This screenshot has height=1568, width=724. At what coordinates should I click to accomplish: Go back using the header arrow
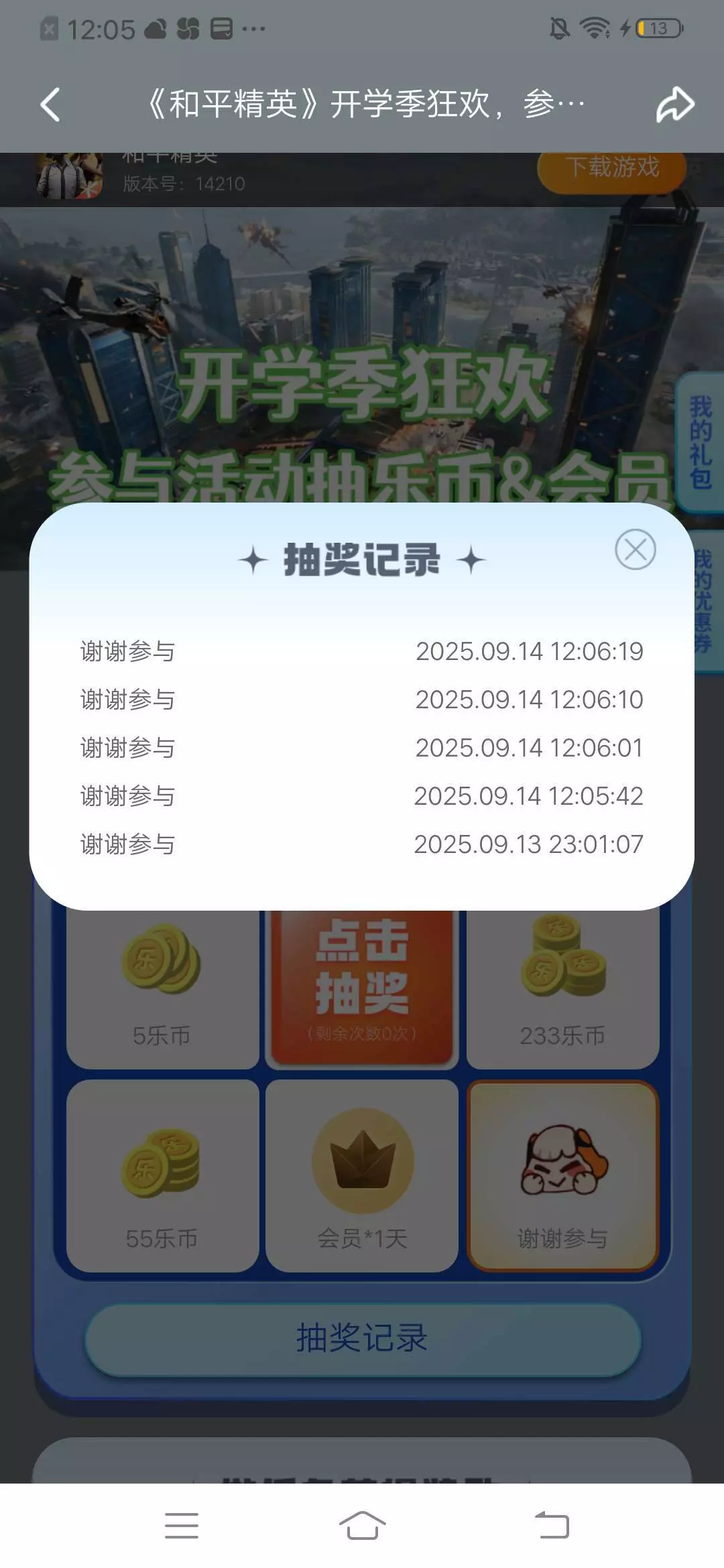(50, 105)
